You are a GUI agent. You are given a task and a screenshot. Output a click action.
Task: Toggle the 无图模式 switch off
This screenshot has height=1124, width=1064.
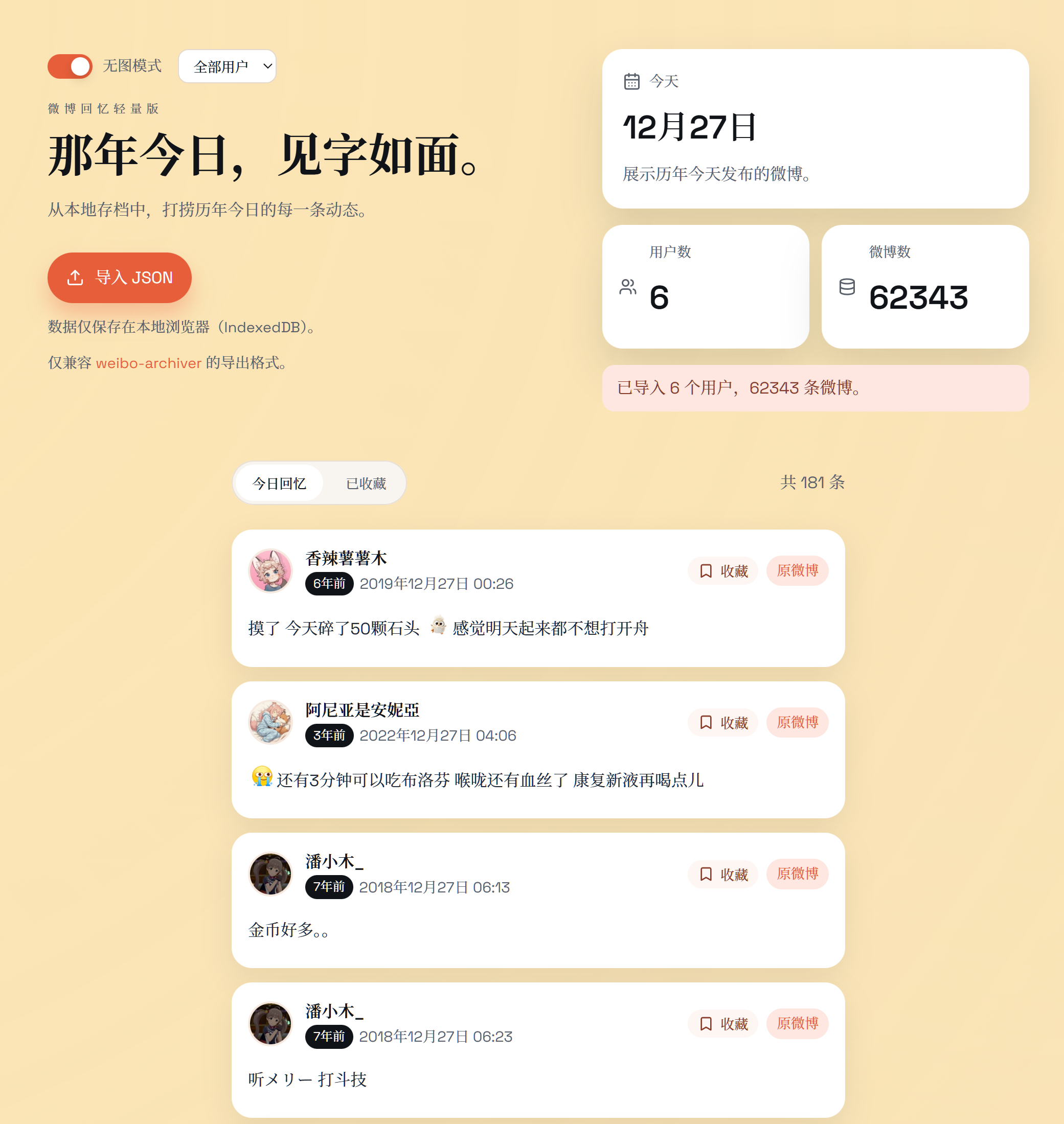pos(70,66)
